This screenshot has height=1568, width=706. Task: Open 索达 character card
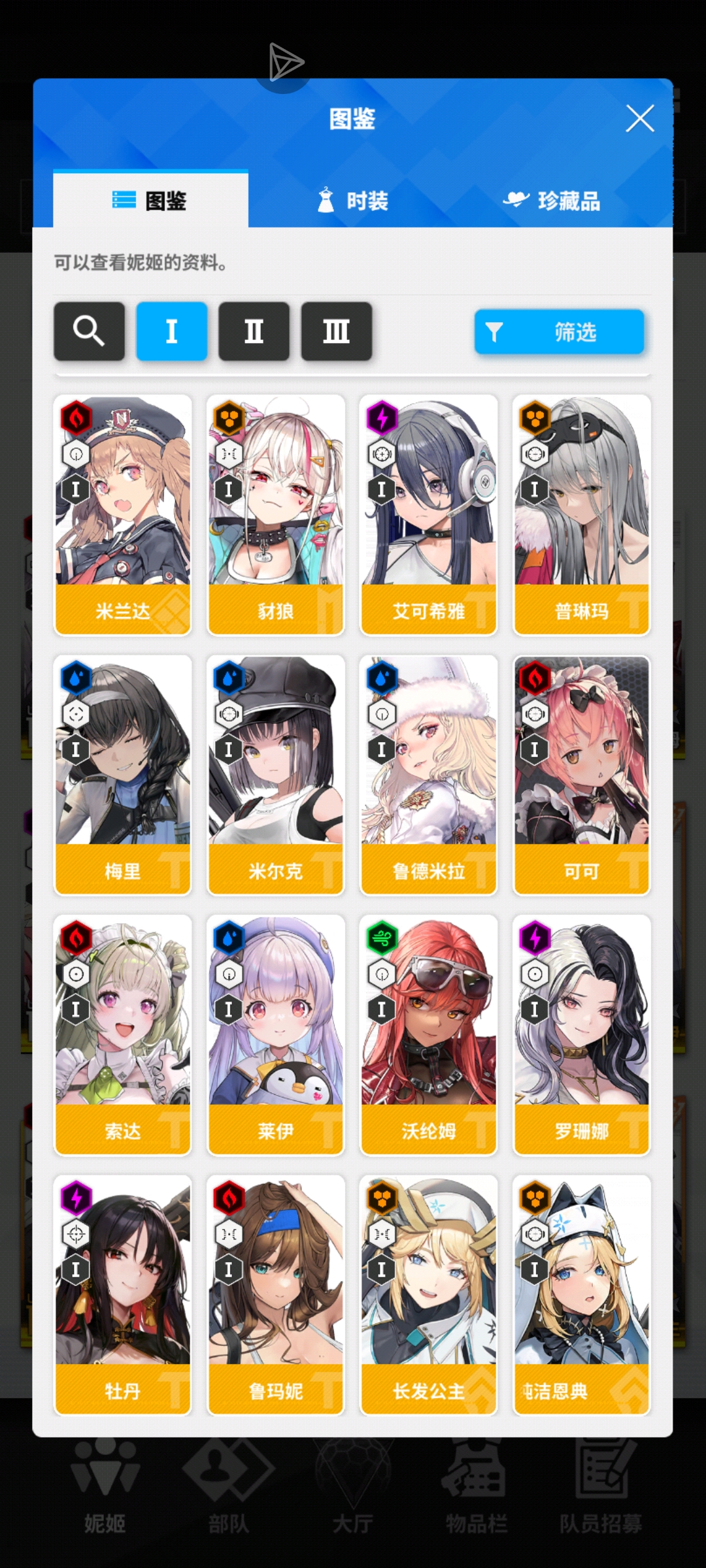[123, 1034]
